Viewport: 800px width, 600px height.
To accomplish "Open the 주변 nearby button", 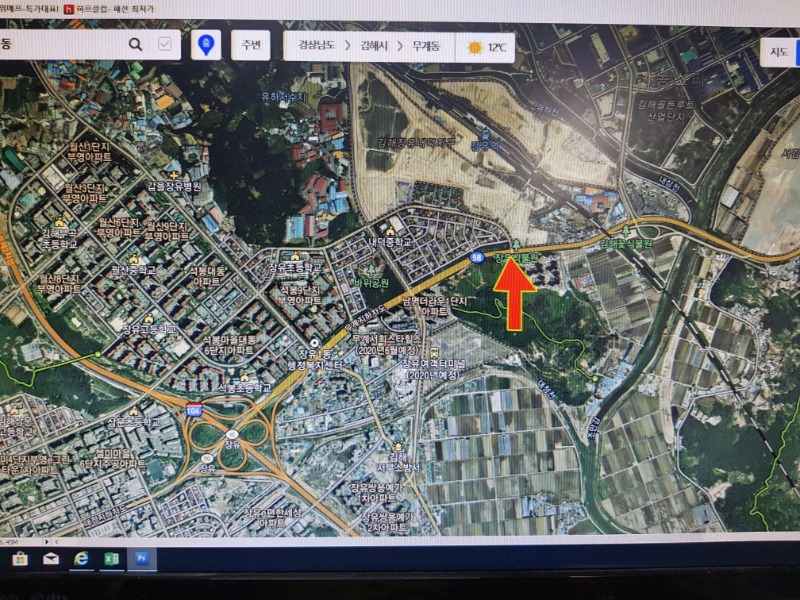I will tap(250, 46).
